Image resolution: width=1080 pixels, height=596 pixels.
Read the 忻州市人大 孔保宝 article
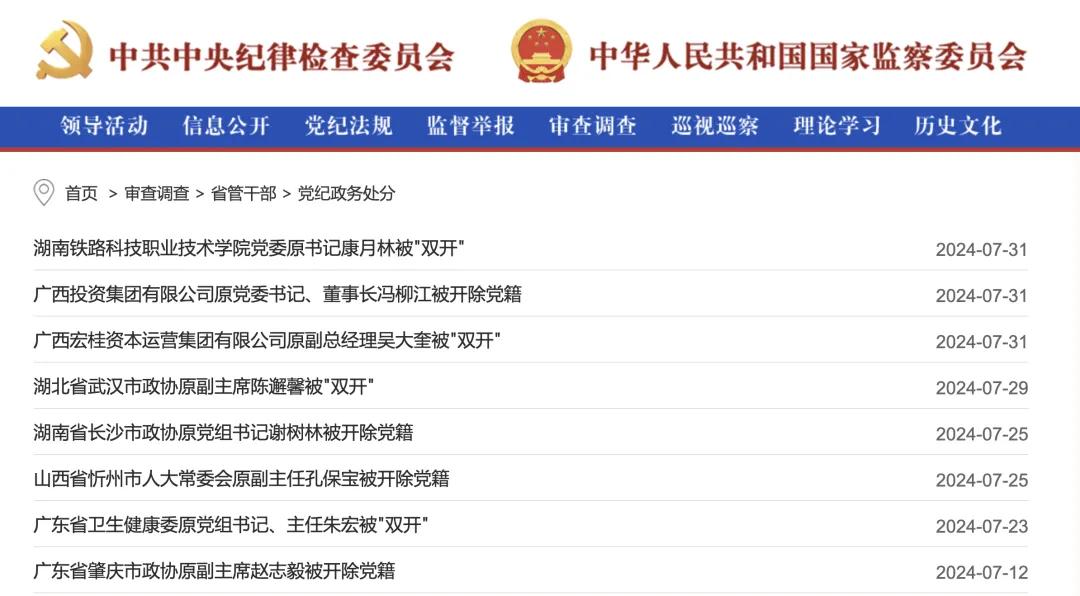point(241,478)
